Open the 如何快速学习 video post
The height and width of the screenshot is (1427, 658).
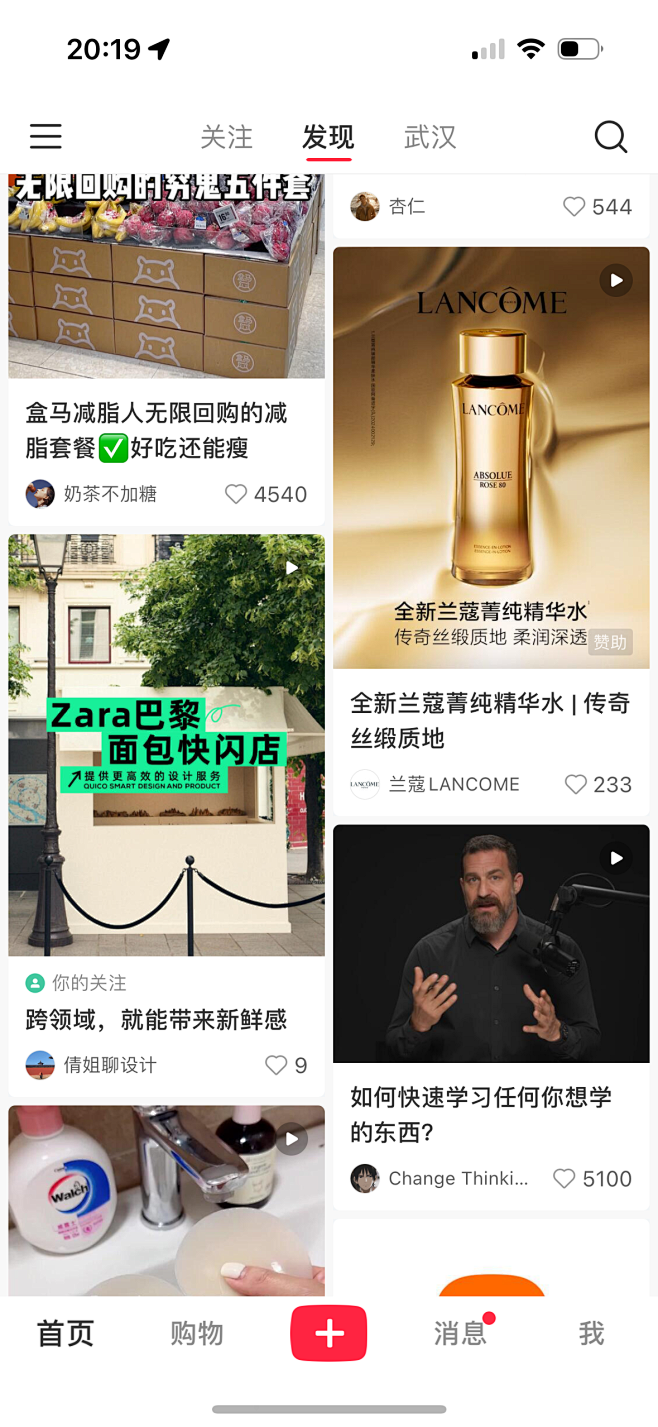click(491, 943)
